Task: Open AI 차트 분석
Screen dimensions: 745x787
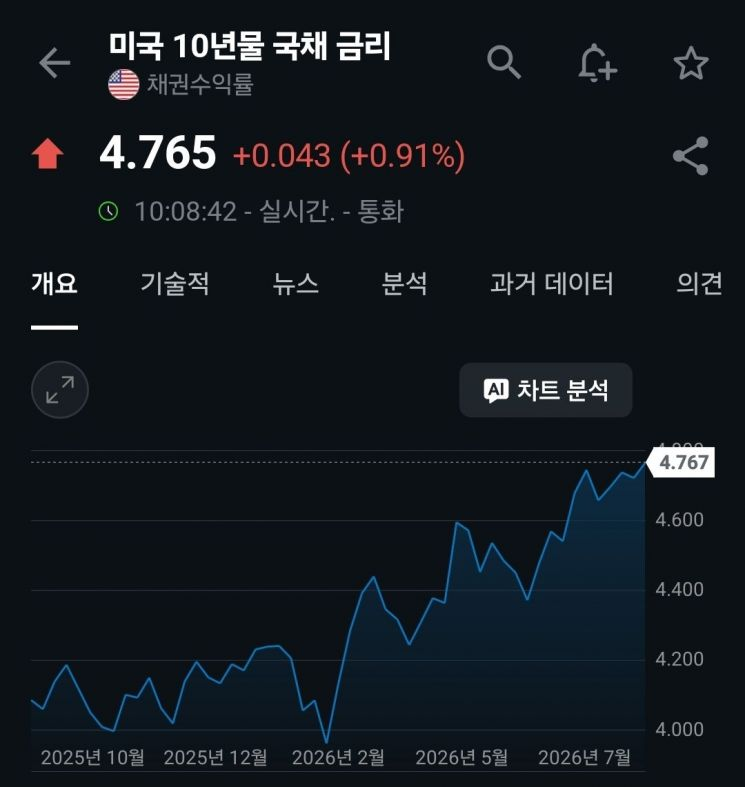Action: 546,390
